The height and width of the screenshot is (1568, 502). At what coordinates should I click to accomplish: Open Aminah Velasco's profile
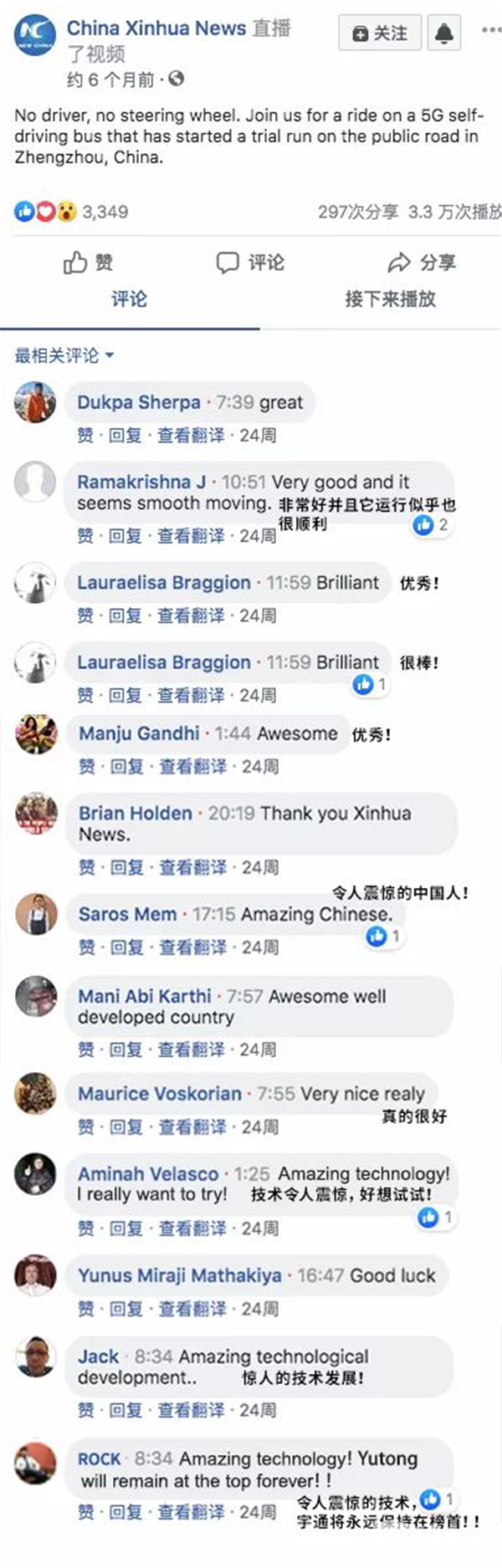pyautogui.click(x=147, y=1173)
